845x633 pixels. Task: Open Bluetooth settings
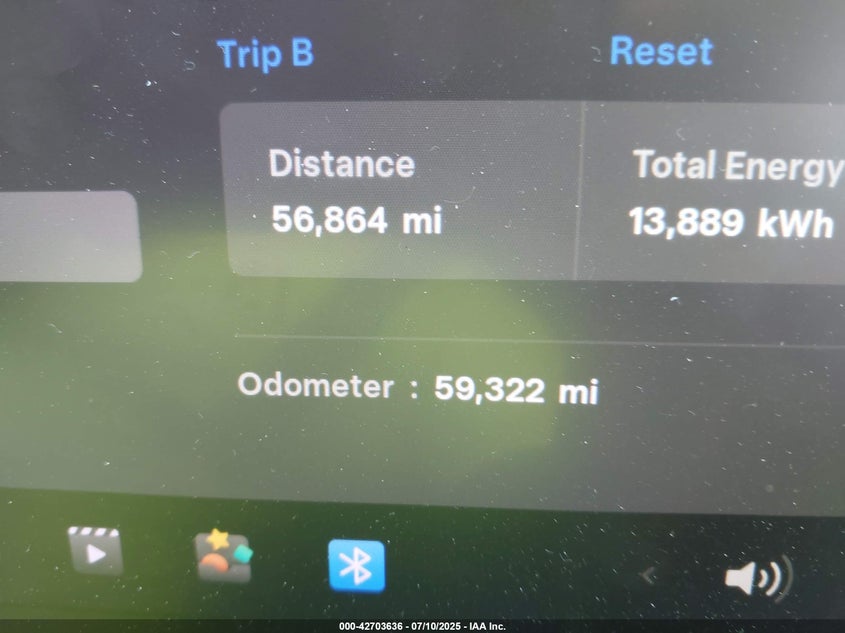click(356, 566)
